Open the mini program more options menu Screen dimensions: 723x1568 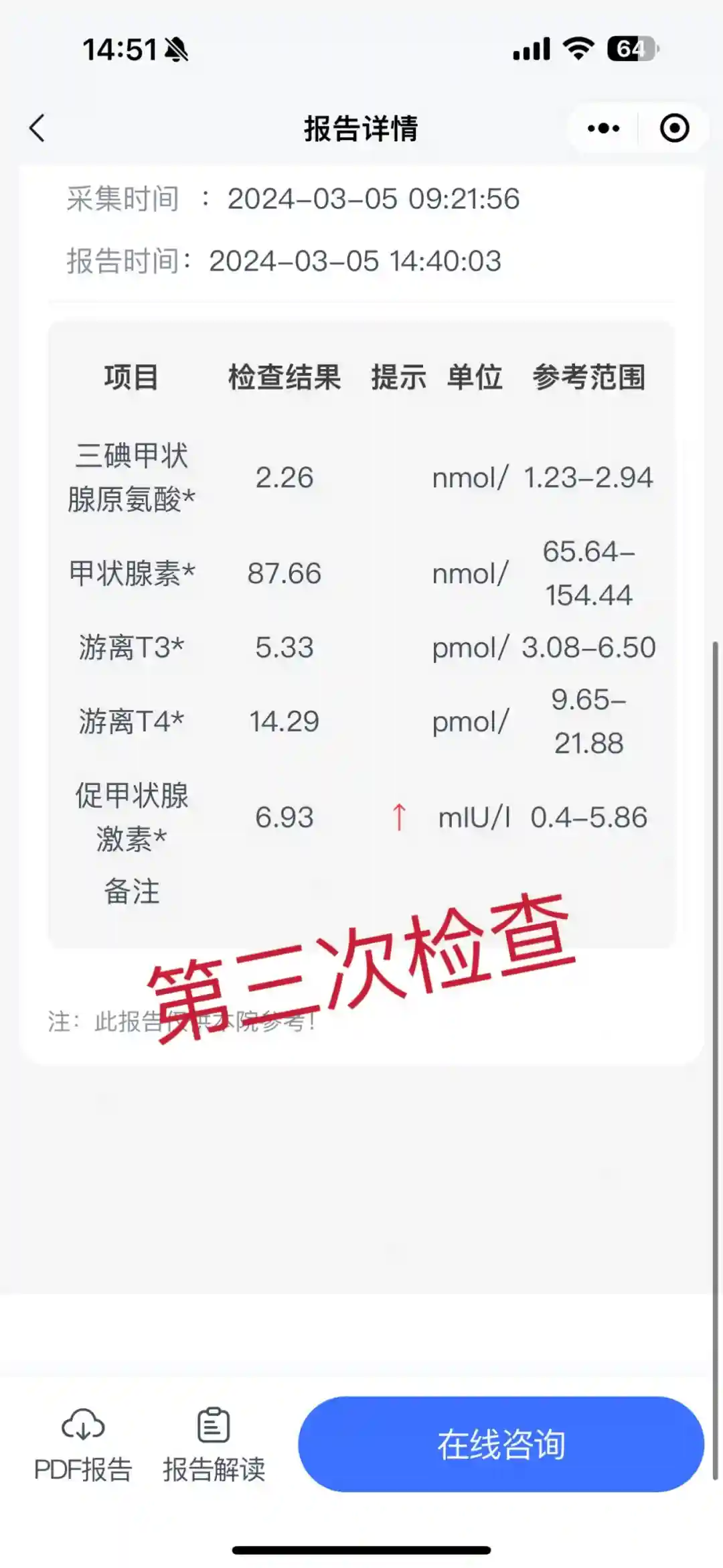[603, 128]
